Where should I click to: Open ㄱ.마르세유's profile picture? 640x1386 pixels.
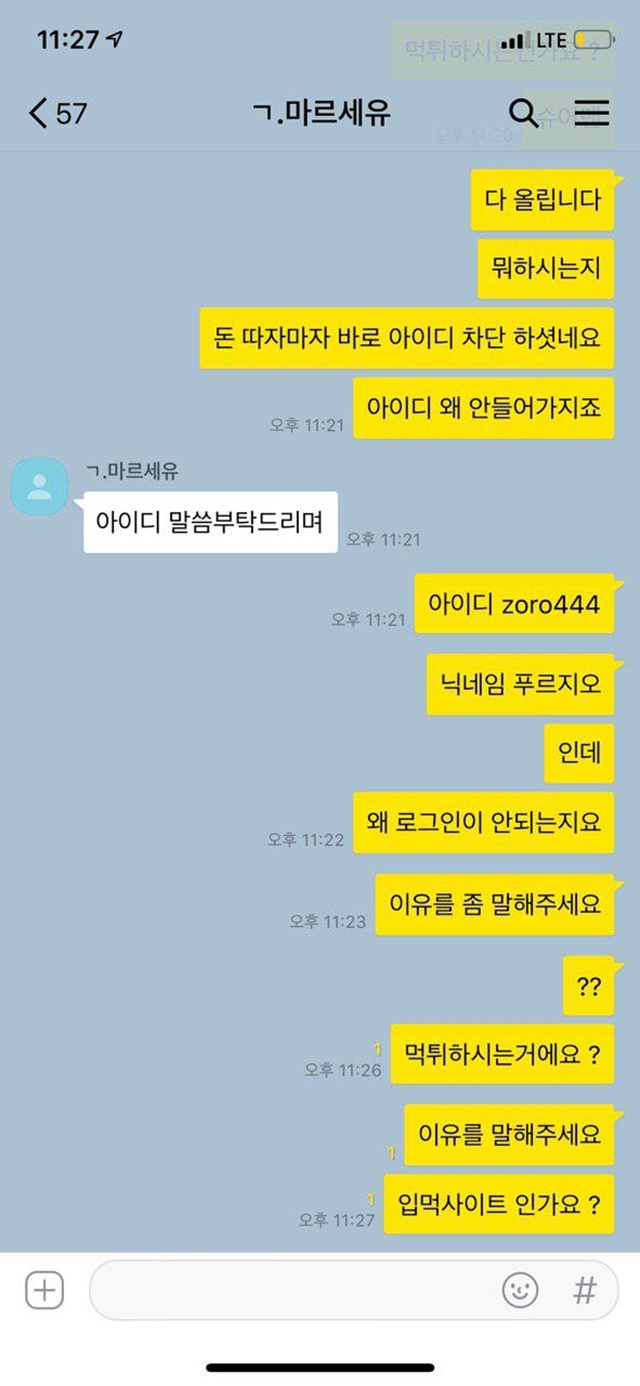[x=40, y=487]
